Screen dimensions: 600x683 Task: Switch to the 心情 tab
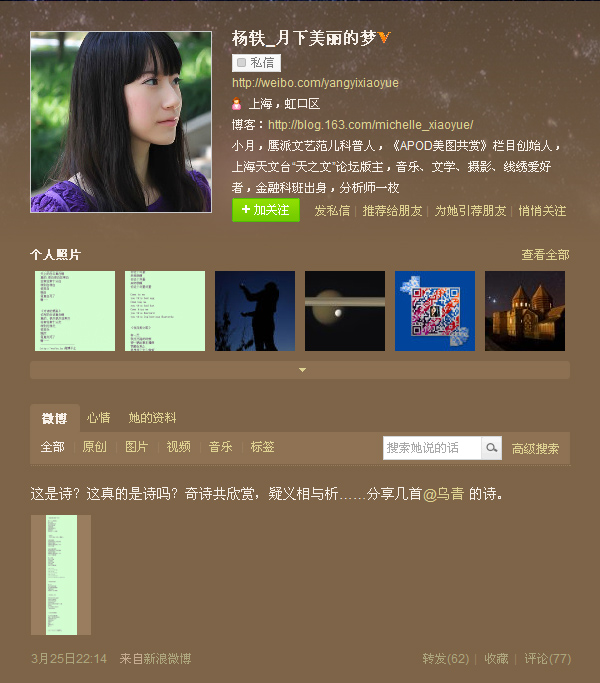[98, 418]
